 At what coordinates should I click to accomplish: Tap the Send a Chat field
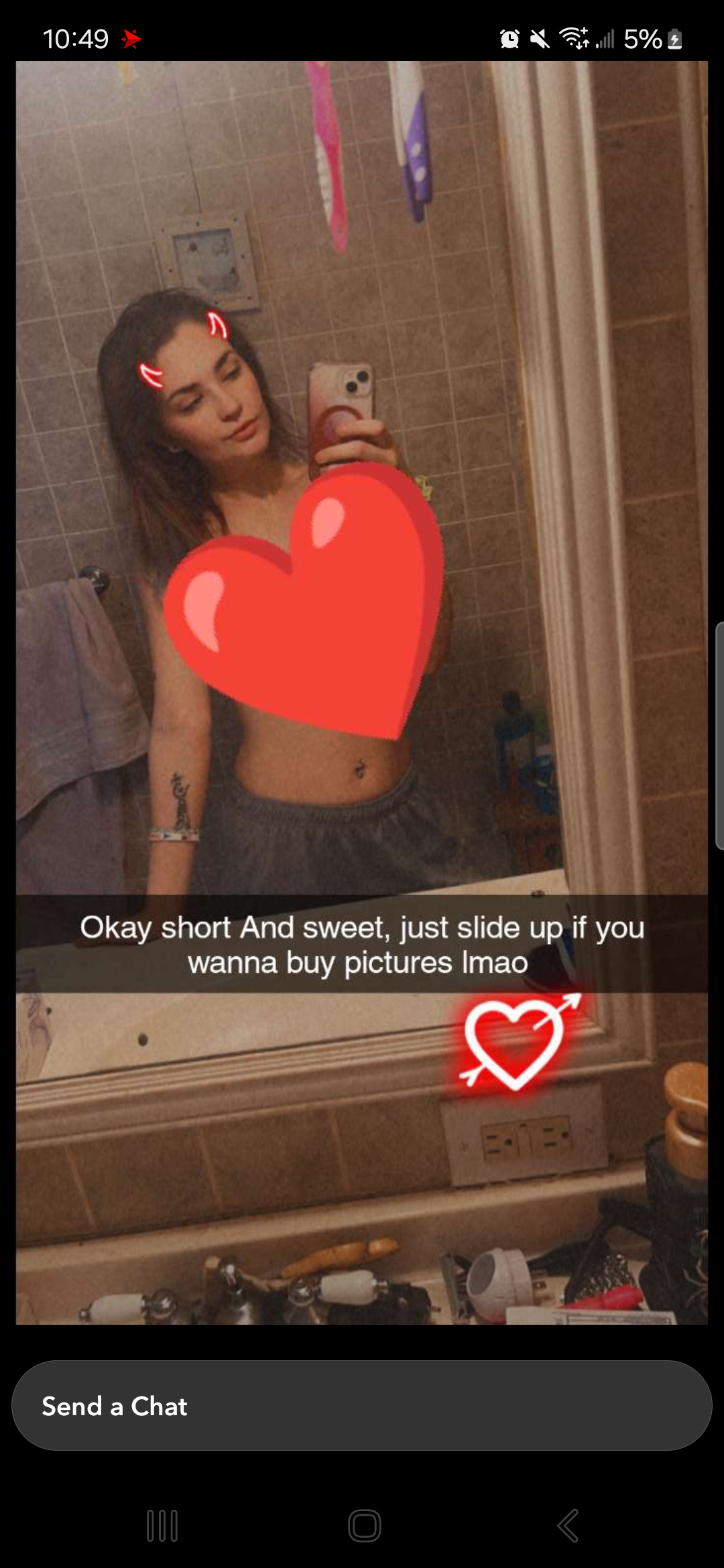coord(362,1405)
